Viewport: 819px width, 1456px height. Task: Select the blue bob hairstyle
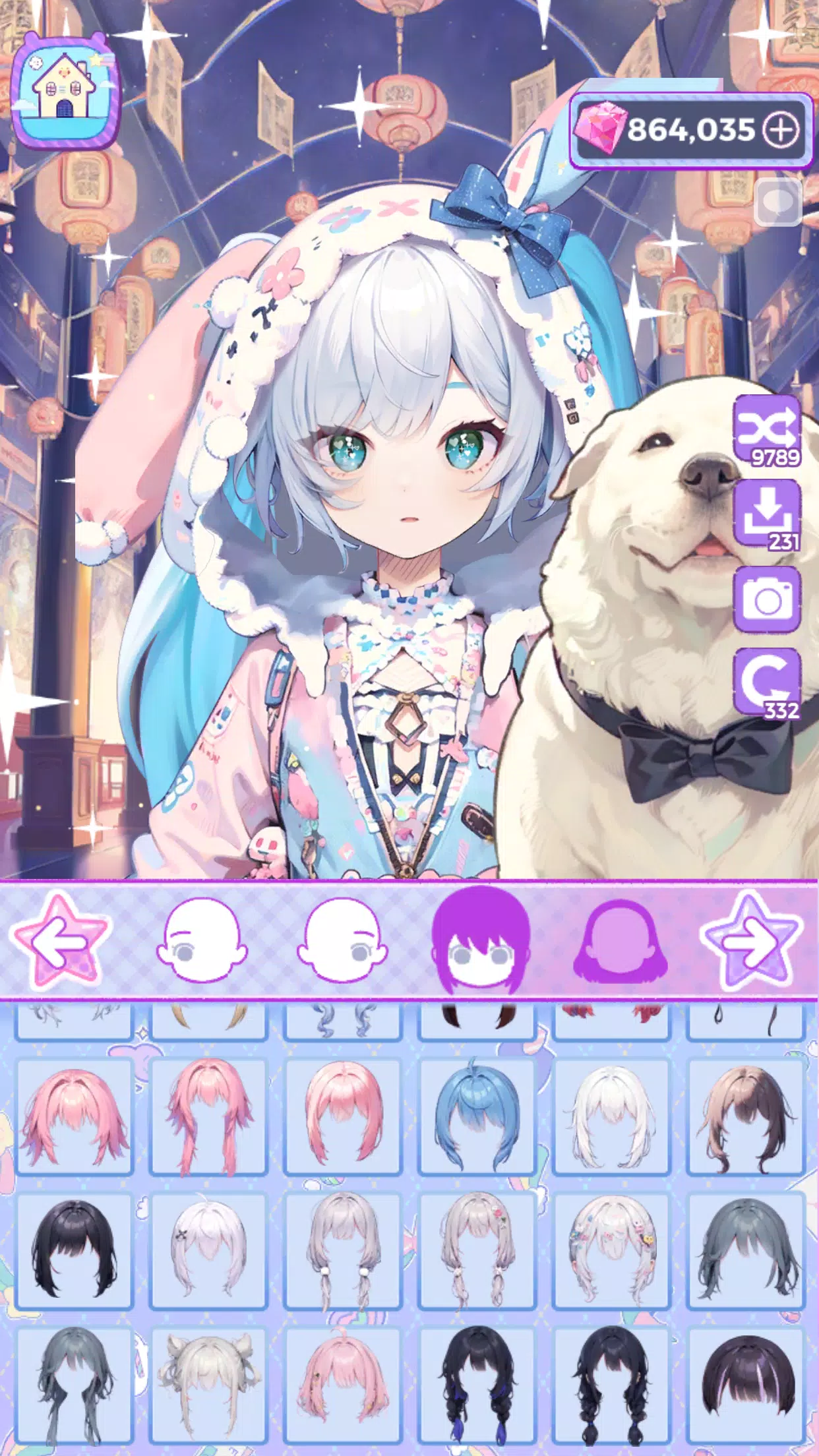[476, 1118]
